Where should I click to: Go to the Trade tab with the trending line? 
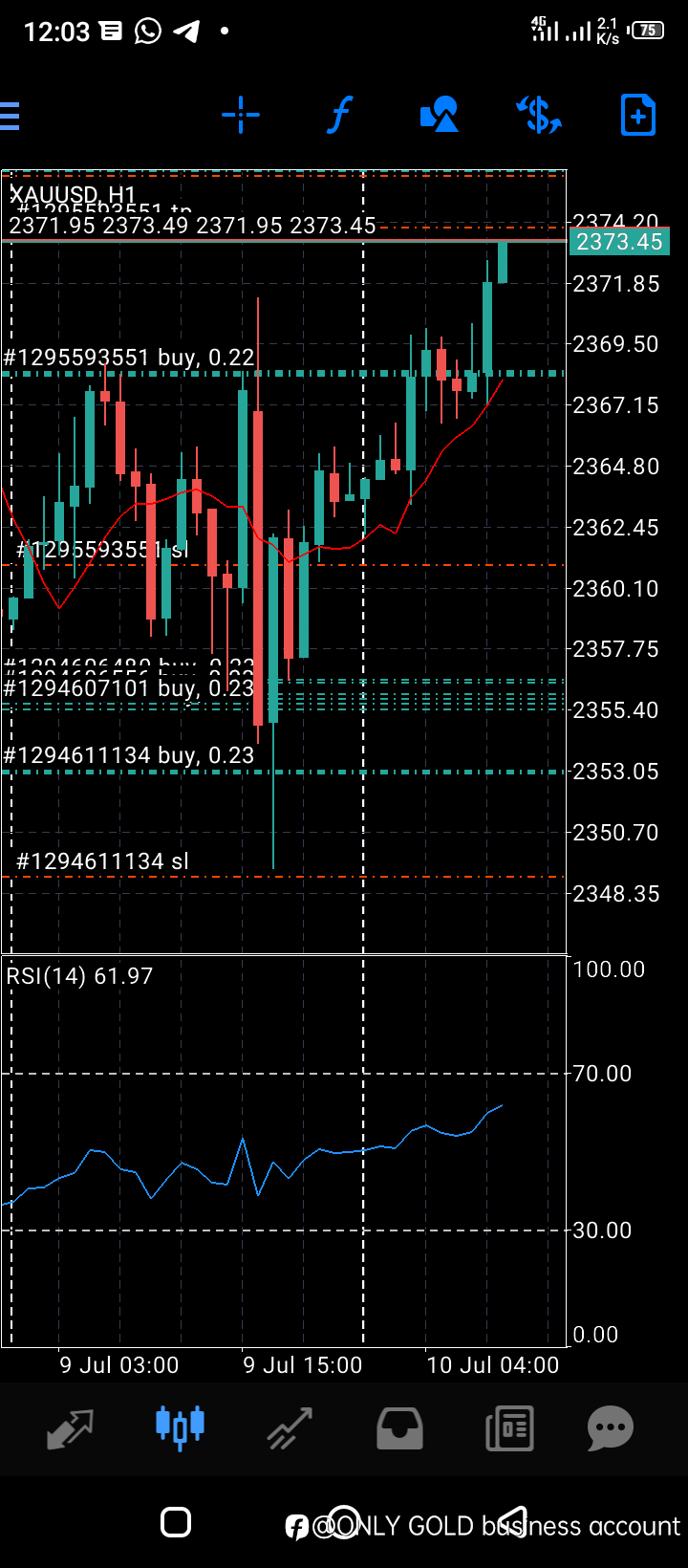[x=290, y=1428]
